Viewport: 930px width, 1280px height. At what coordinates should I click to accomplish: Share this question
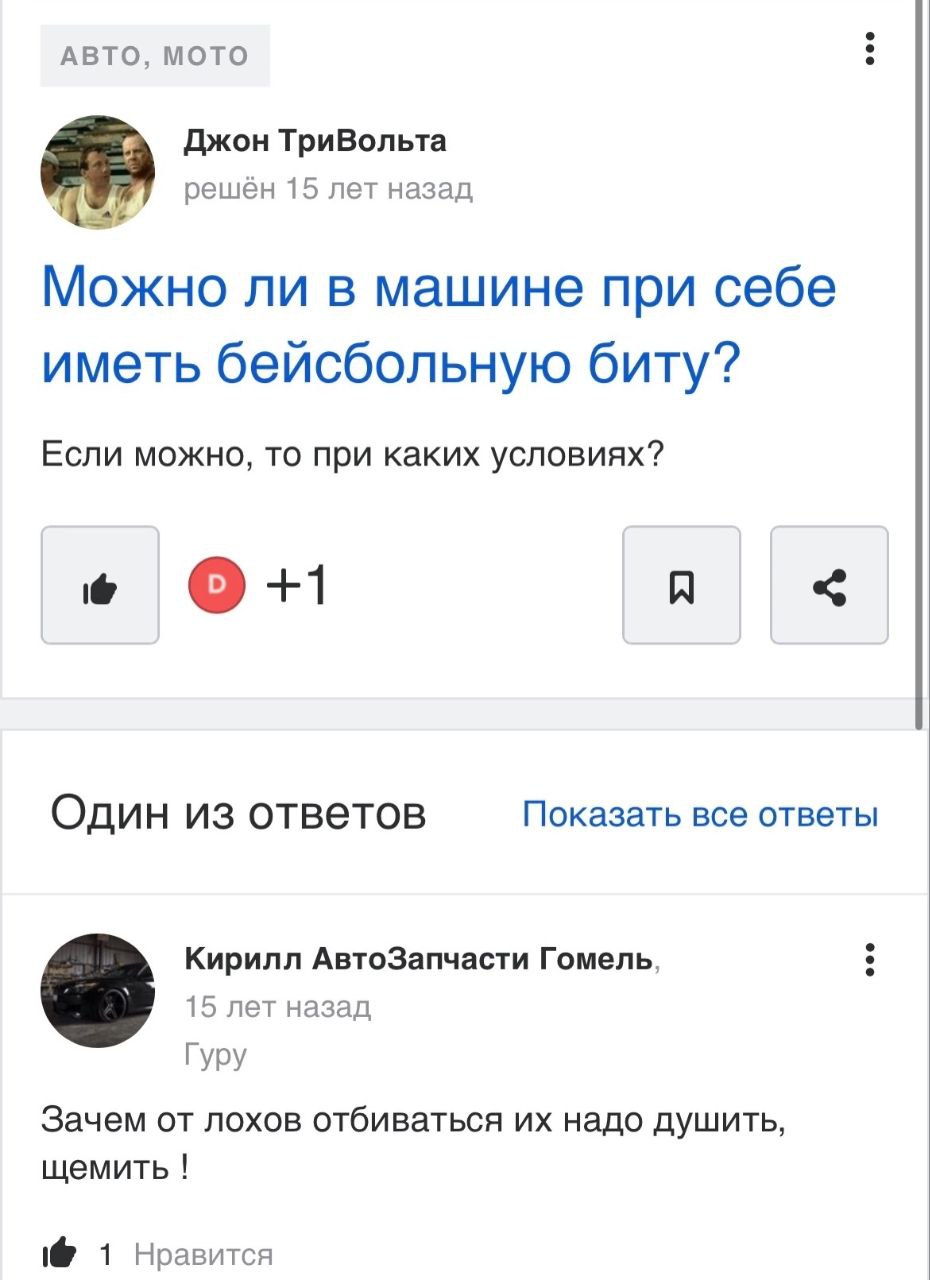coord(829,585)
